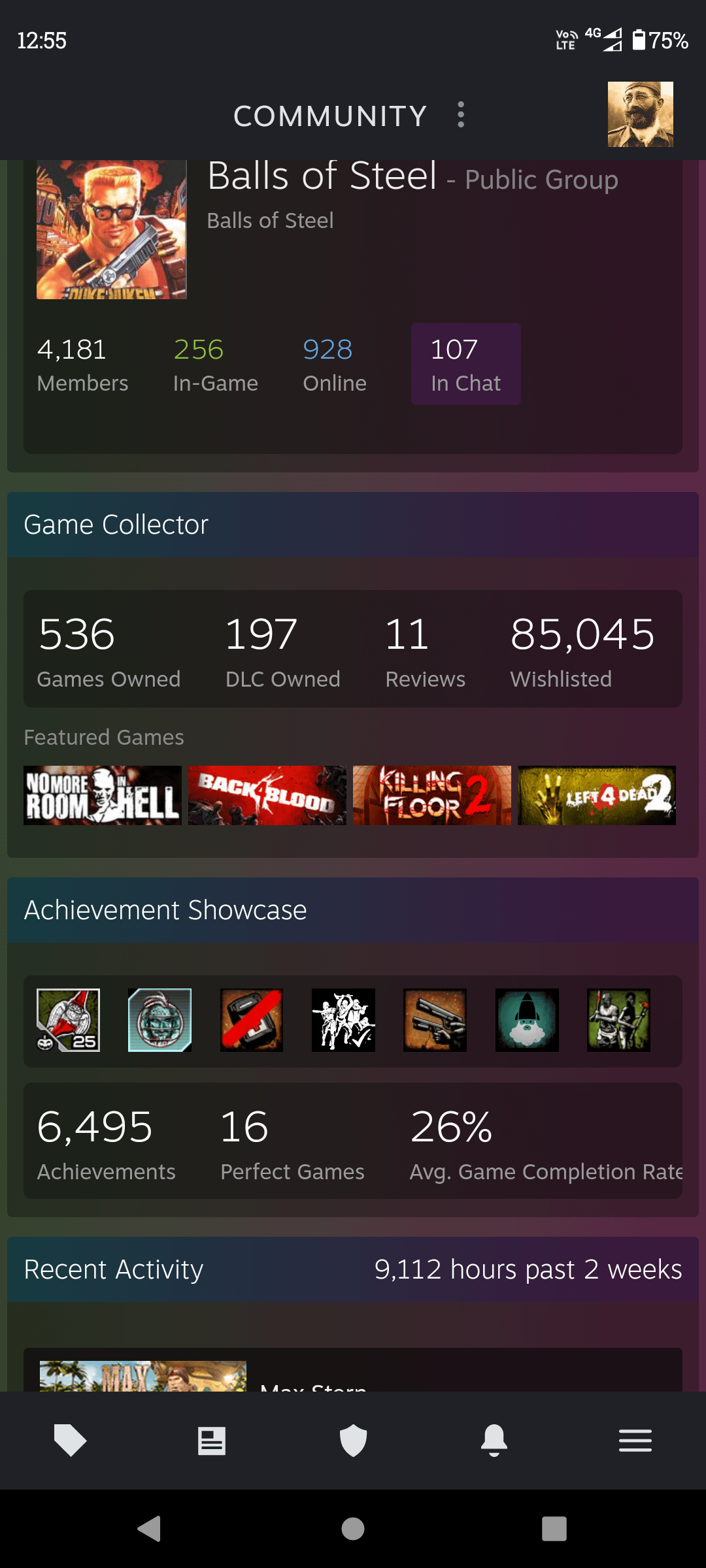
Task: Open the Back 4 Blood game
Action: pos(267,795)
